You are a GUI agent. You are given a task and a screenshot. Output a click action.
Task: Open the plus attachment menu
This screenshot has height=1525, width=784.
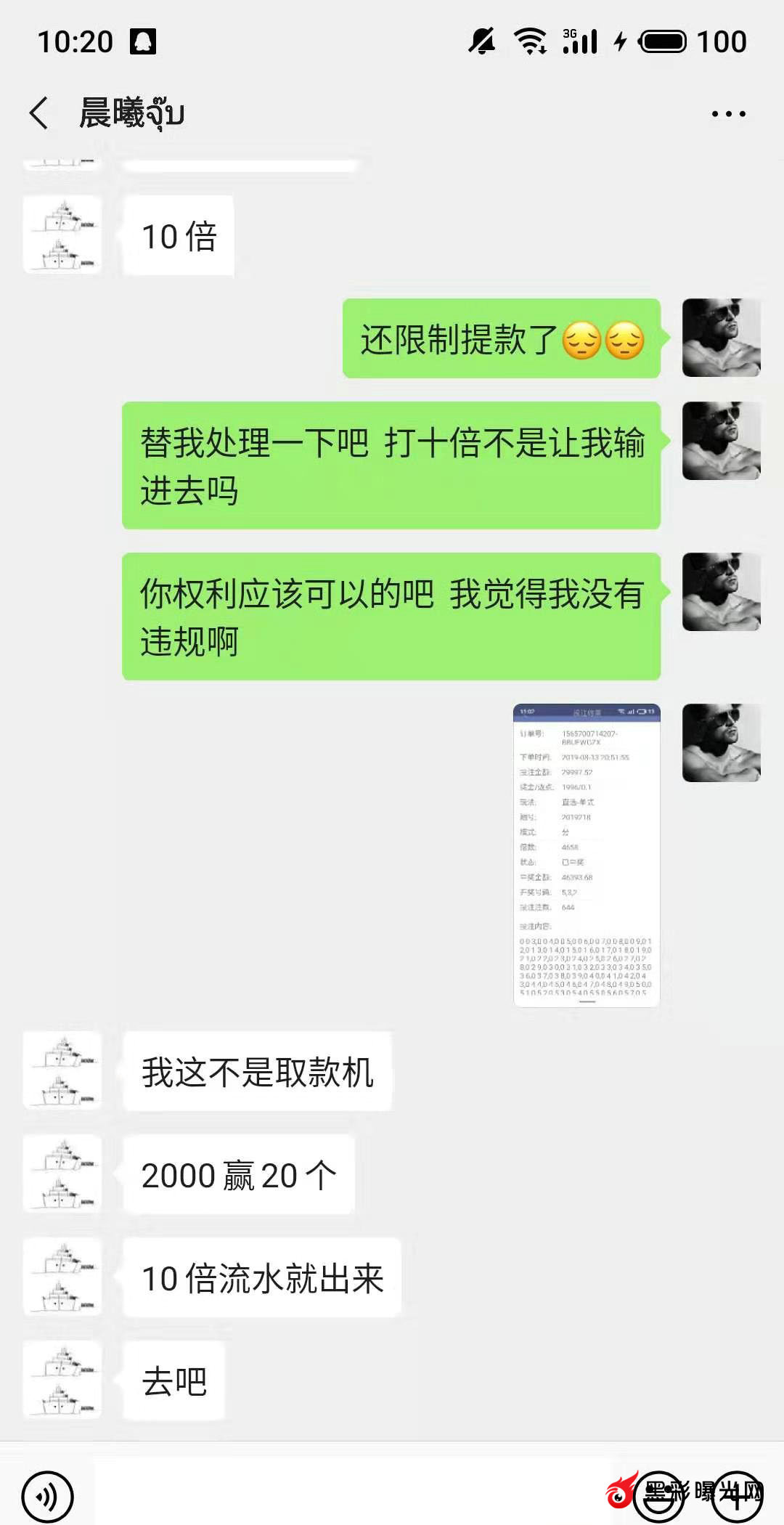[737, 1496]
